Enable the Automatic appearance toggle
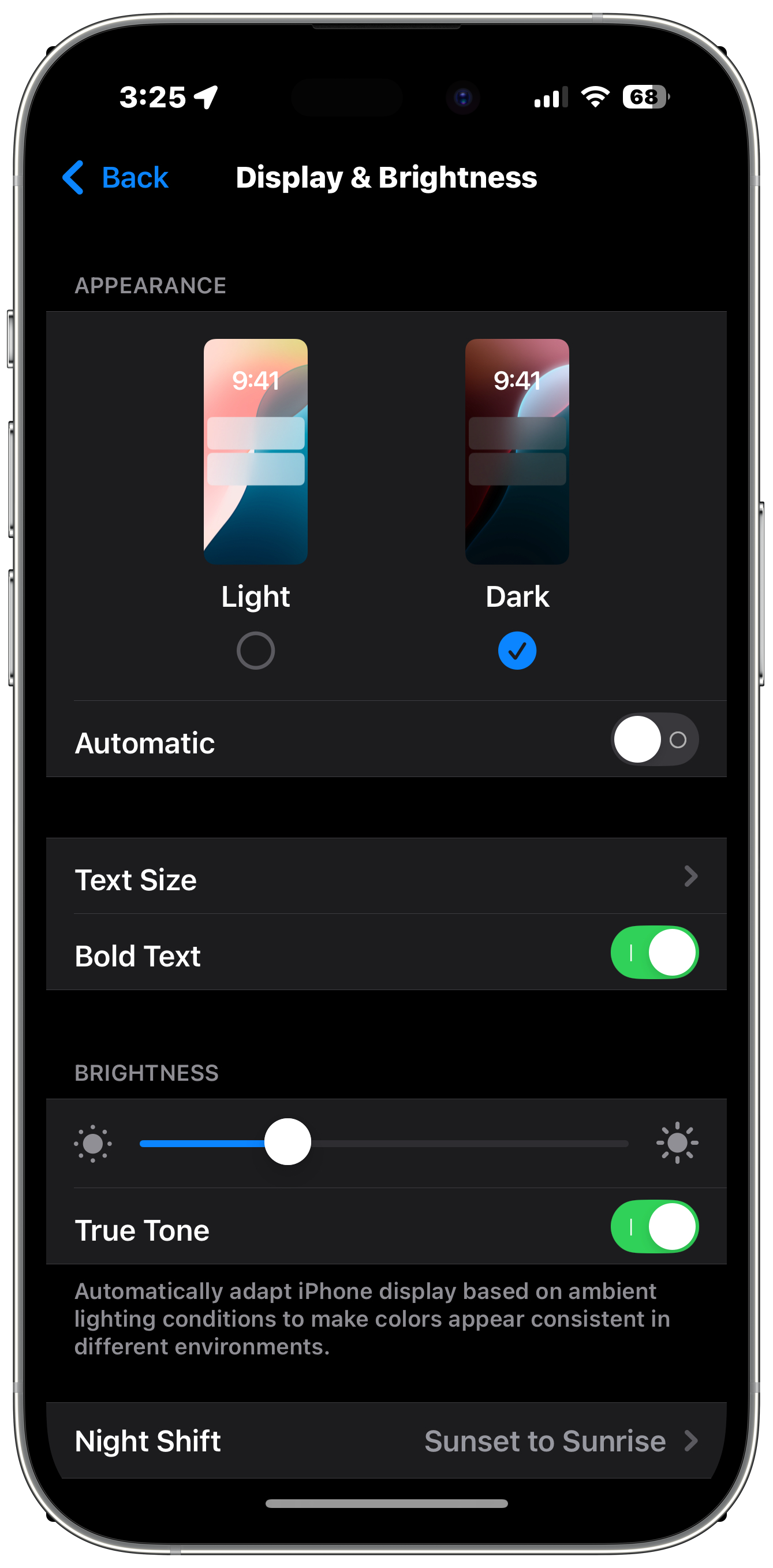The width and height of the screenshot is (773, 1568). (x=655, y=740)
